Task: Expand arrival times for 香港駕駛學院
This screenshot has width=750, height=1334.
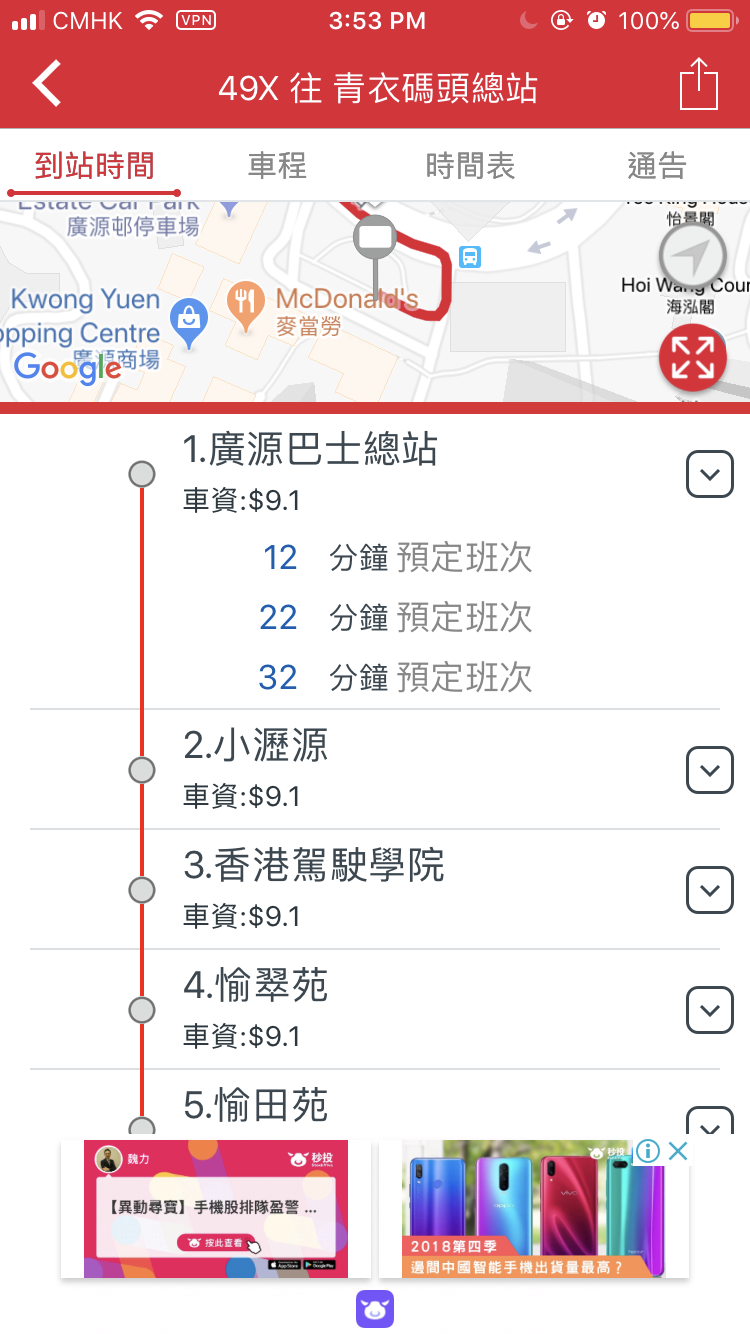Action: click(709, 890)
